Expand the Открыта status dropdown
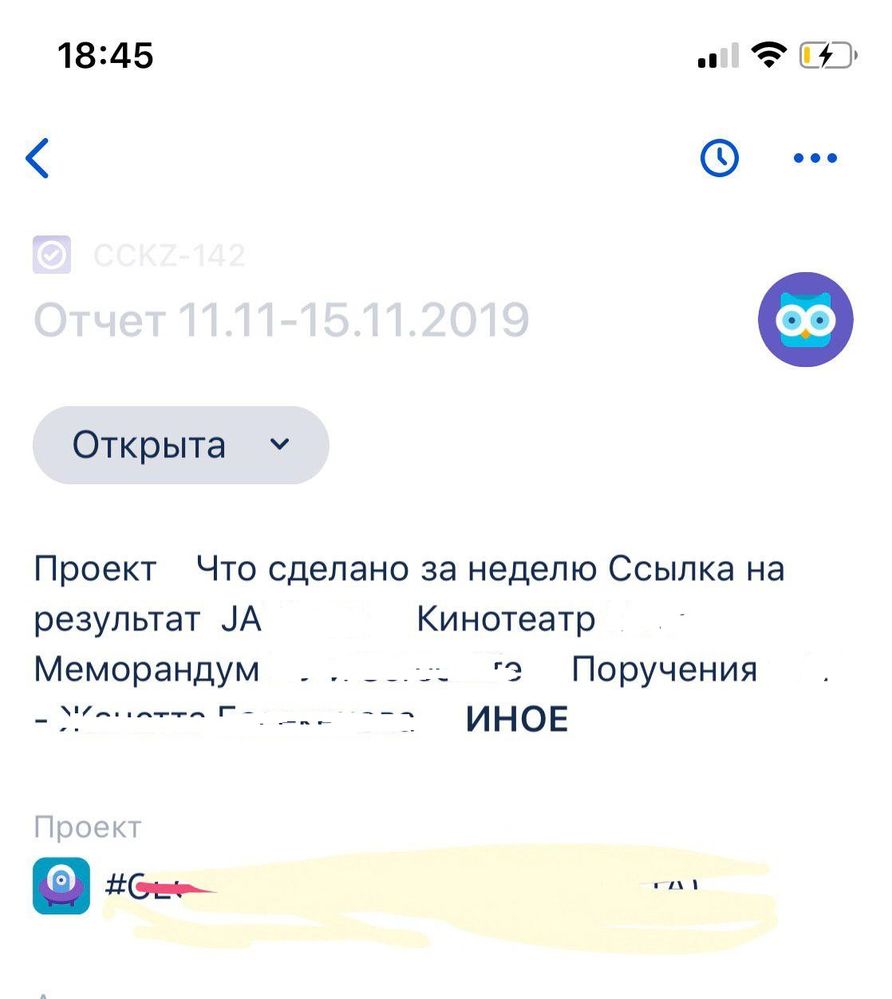Viewport: 892px width, 999px height. click(x=181, y=445)
